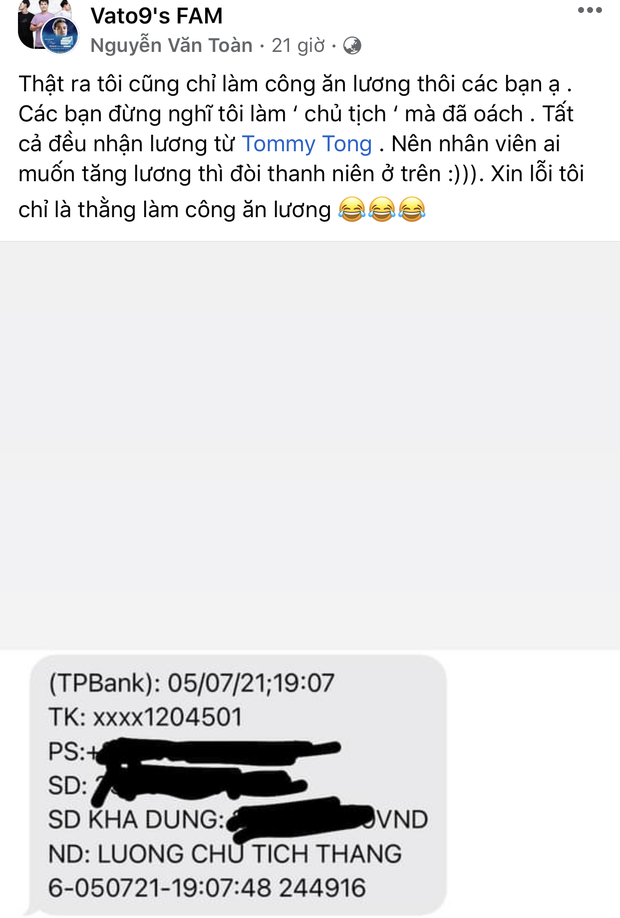Open the post overflow menu
This screenshot has width=620, height=918.
pos(592,12)
